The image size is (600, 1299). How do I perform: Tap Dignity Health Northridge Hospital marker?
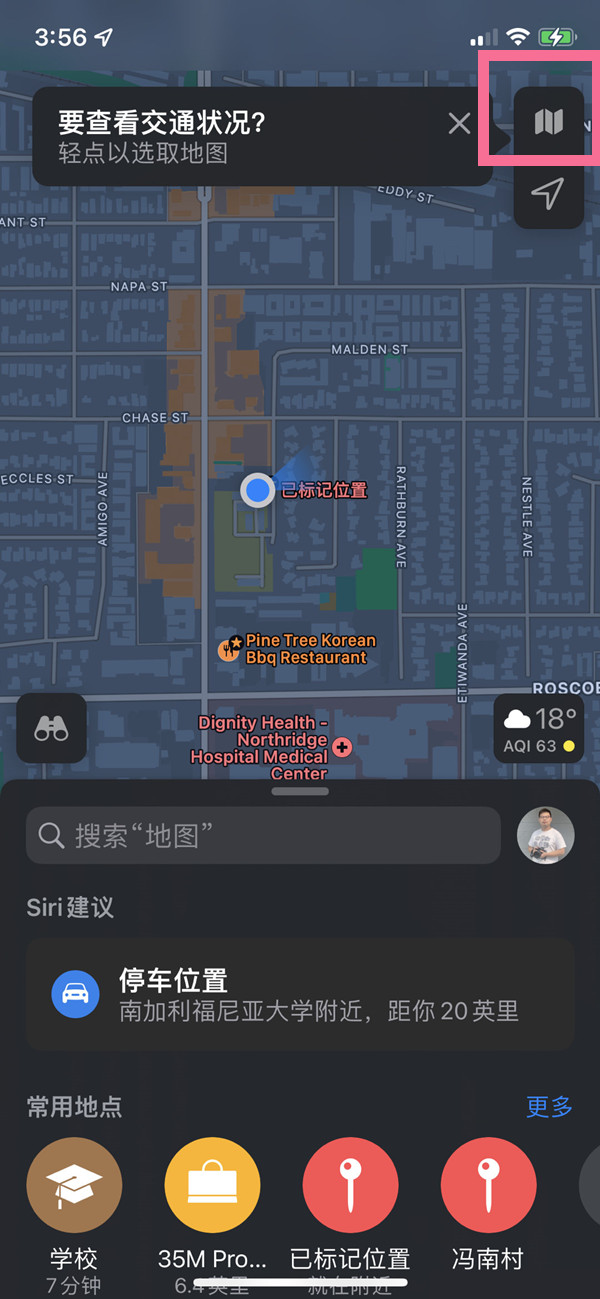pyautogui.click(x=342, y=748)
